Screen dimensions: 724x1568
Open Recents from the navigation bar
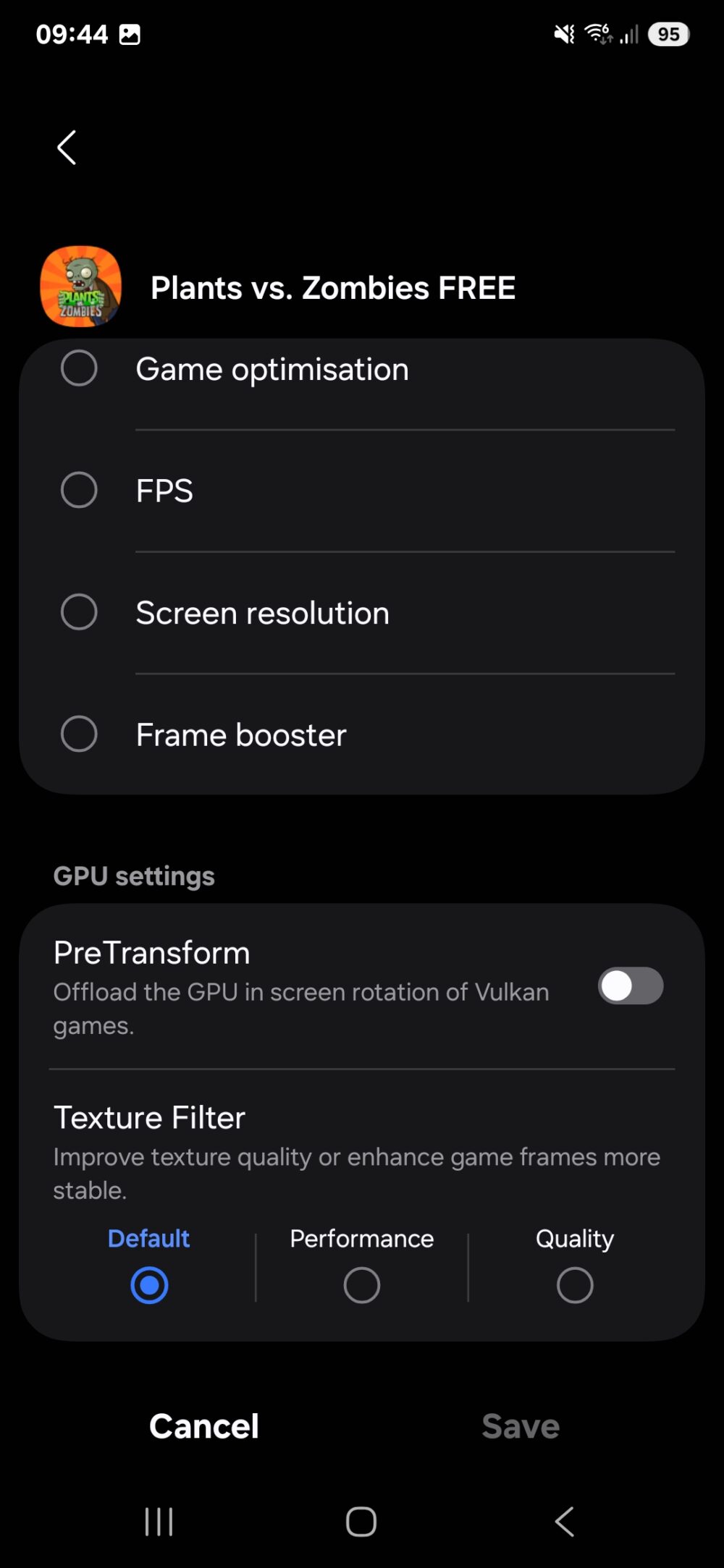(158, 1522)
